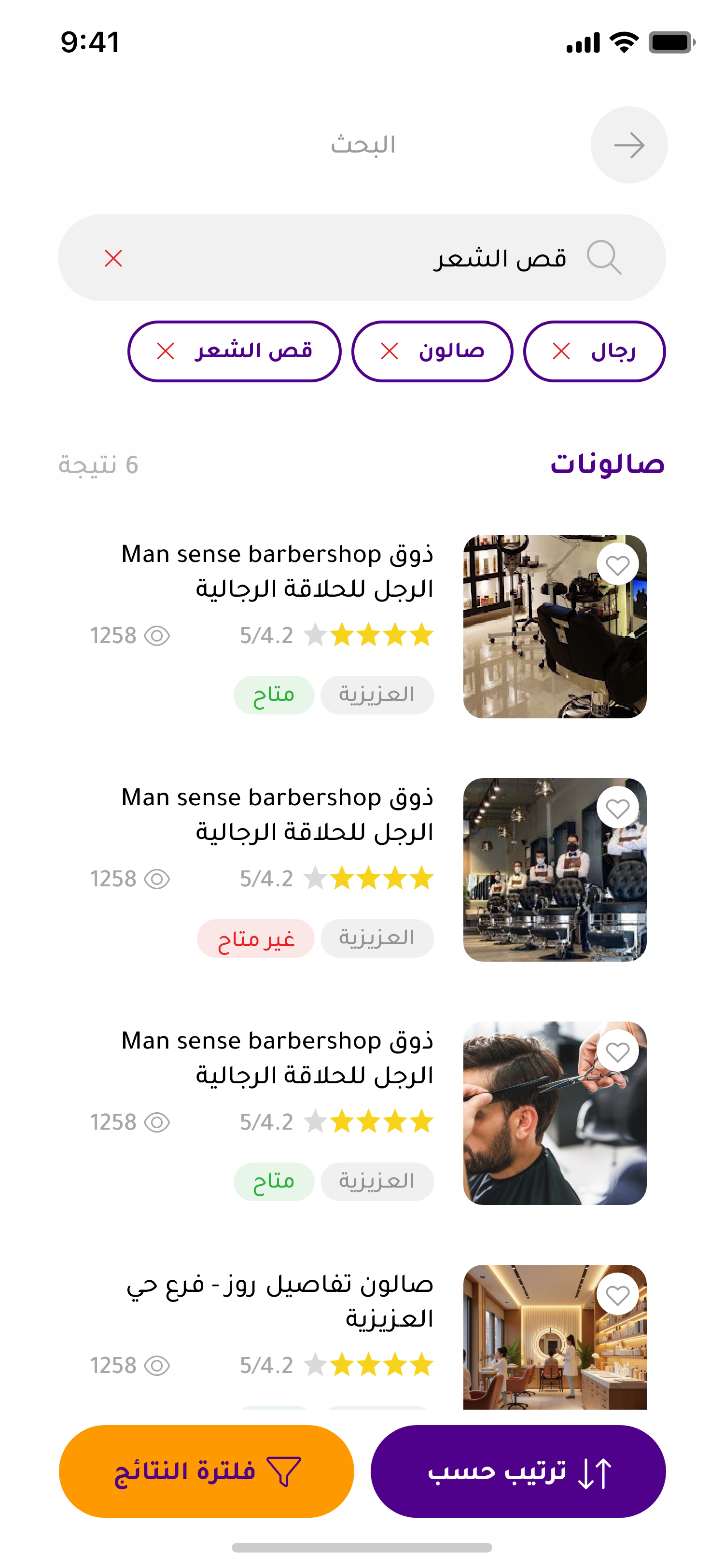Open صالون تفاصيل روز - فرع حي العزيزية
The width and height of the screenshot is (724, 1568).
click(x=280, y=1301)
